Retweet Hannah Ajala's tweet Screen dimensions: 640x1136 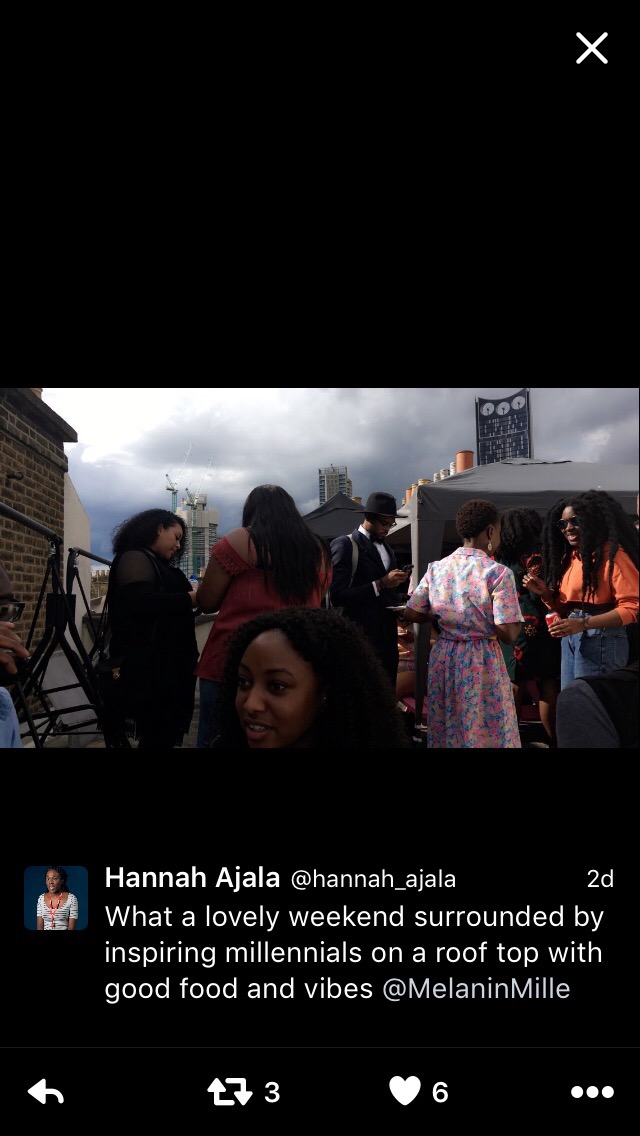(230, 1092)
